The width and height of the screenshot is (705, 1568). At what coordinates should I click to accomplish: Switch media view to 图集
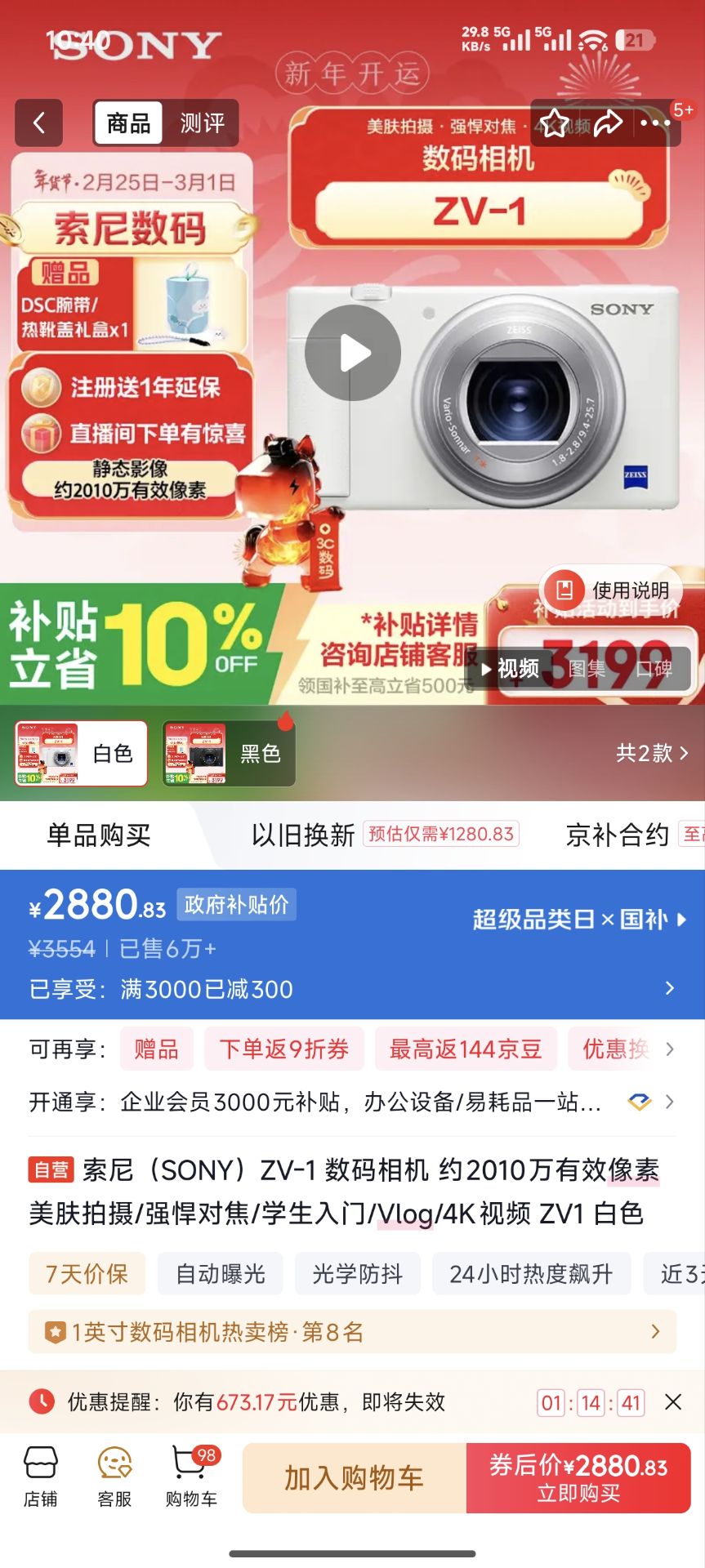(x=587, y=669)
